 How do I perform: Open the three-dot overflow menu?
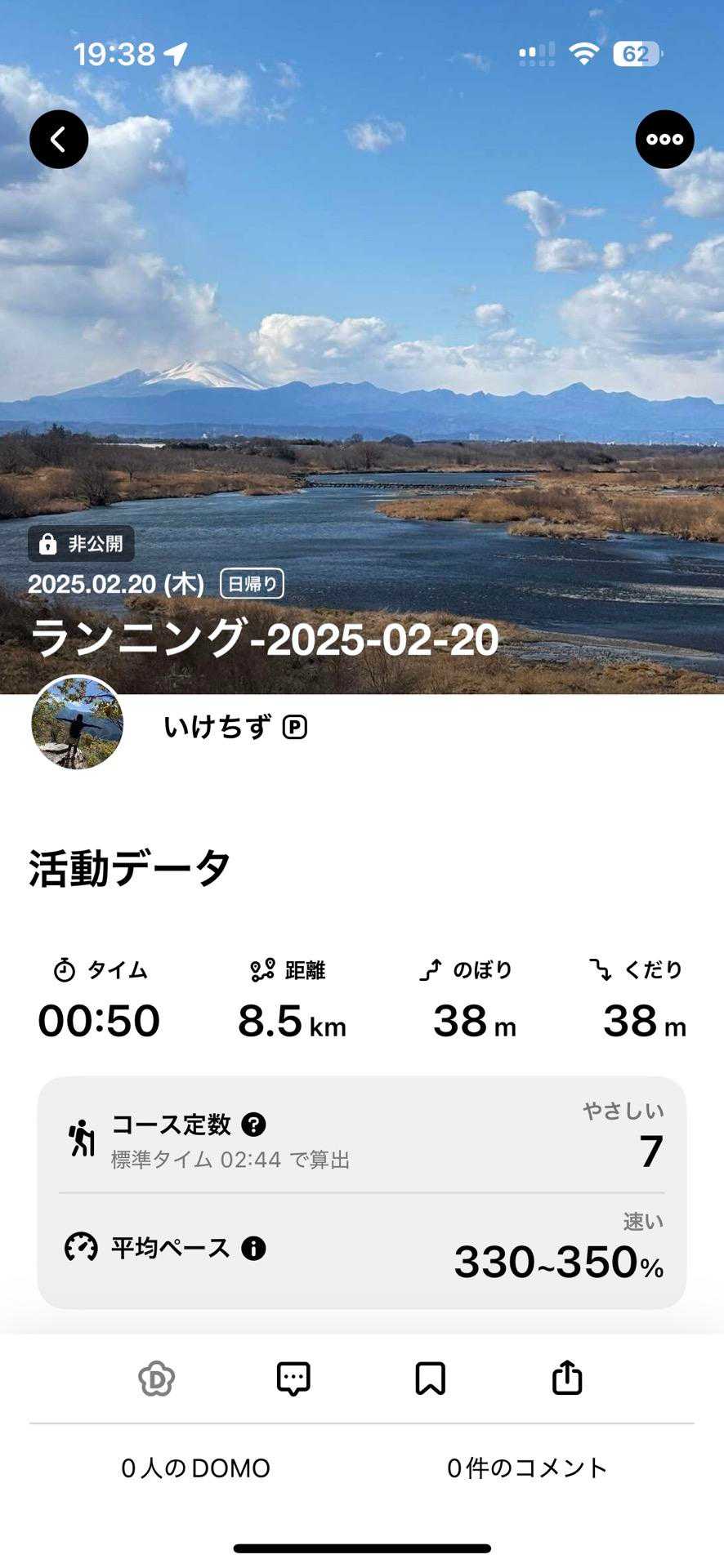tap(664, 140)
